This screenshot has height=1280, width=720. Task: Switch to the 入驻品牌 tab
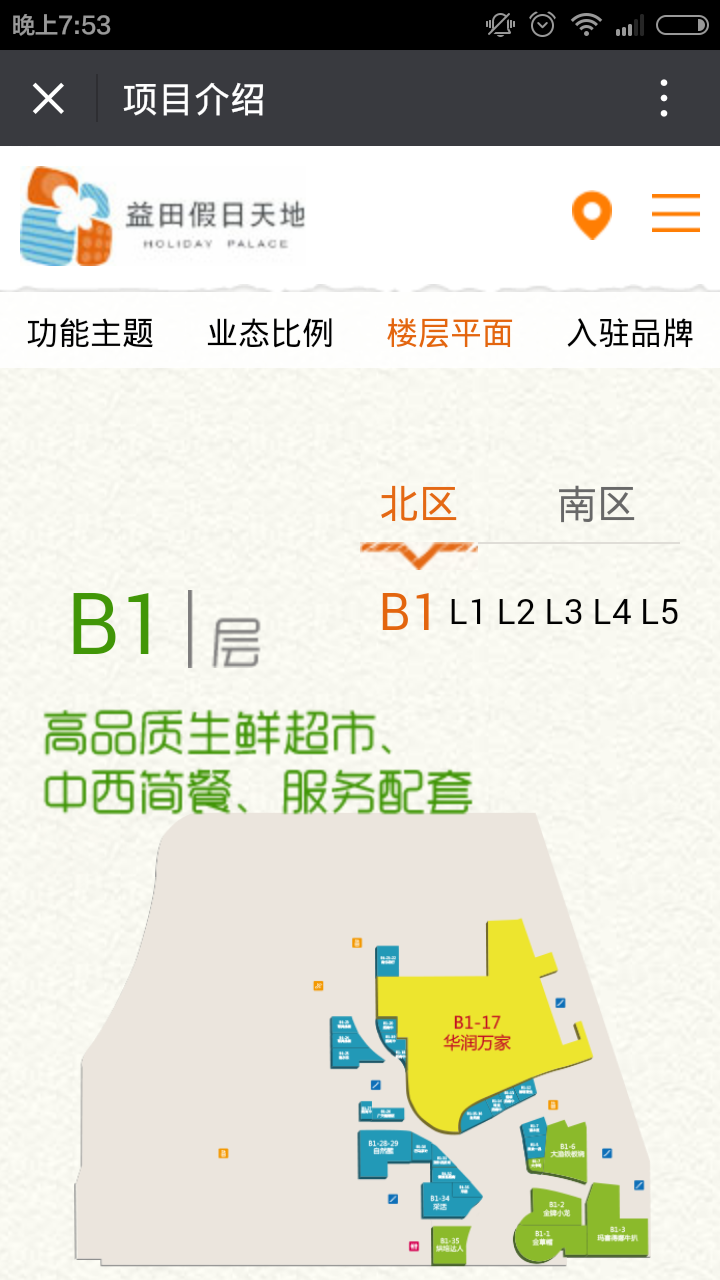(x=631, y=334)
